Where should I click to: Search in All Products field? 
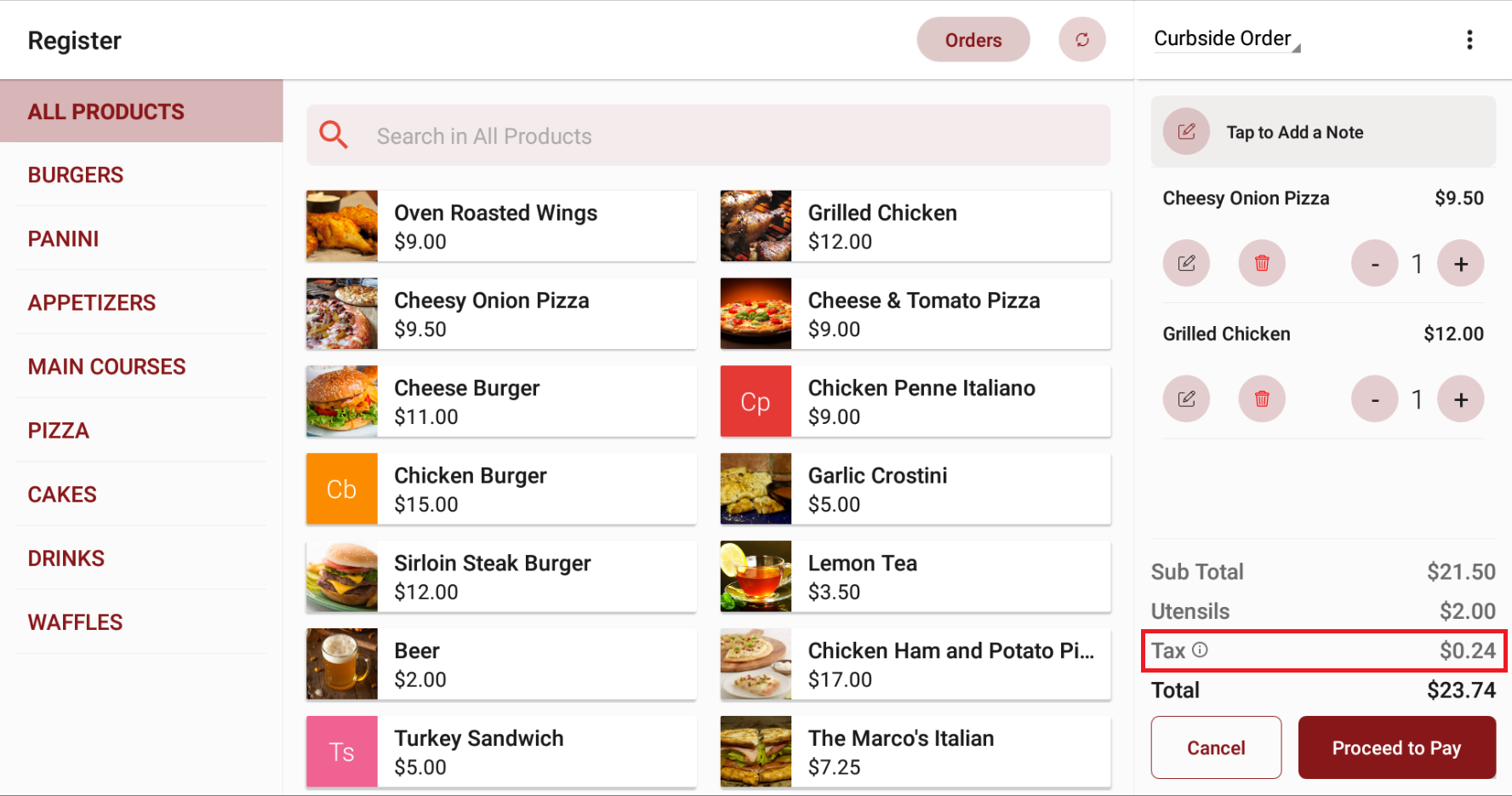[x=706, y=136]
